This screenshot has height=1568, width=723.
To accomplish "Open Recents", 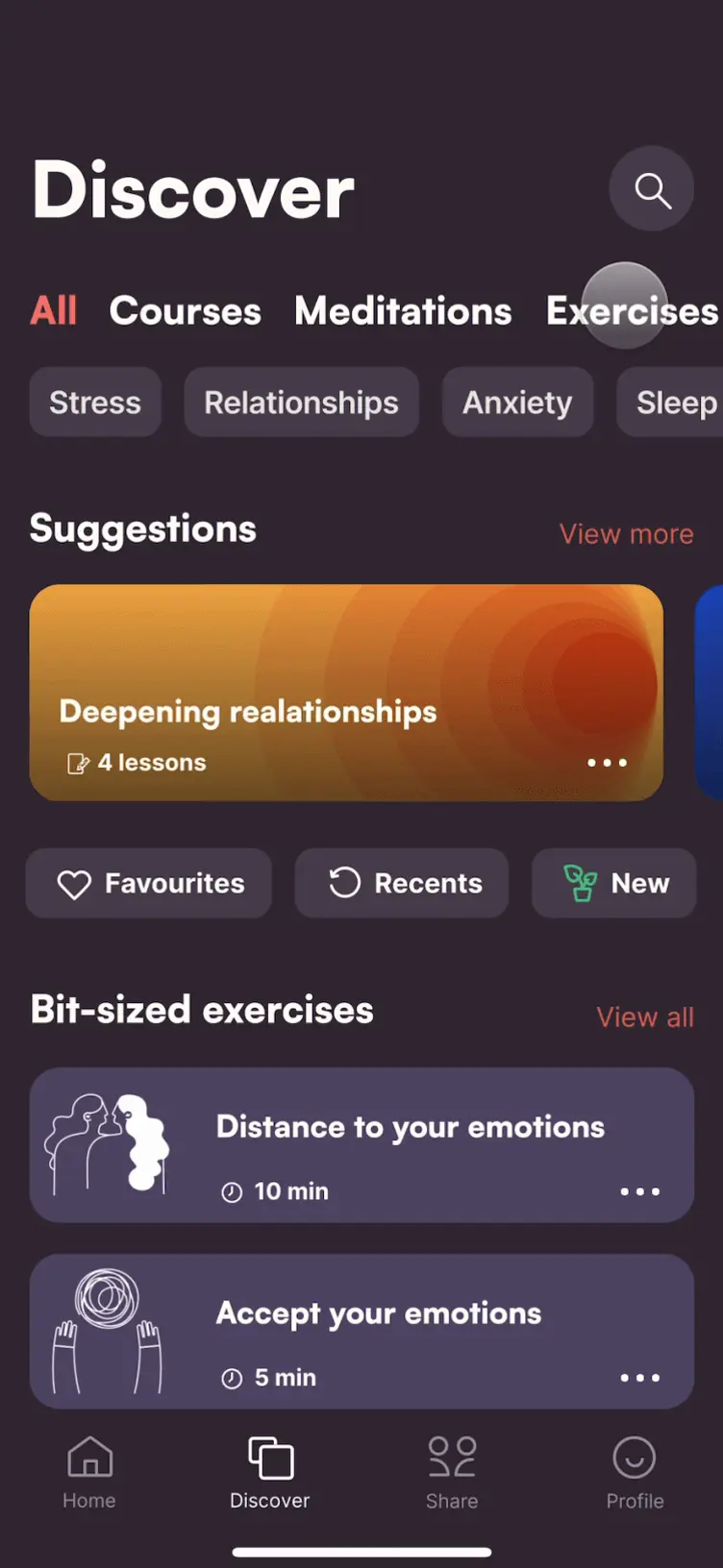I will 402,883.
